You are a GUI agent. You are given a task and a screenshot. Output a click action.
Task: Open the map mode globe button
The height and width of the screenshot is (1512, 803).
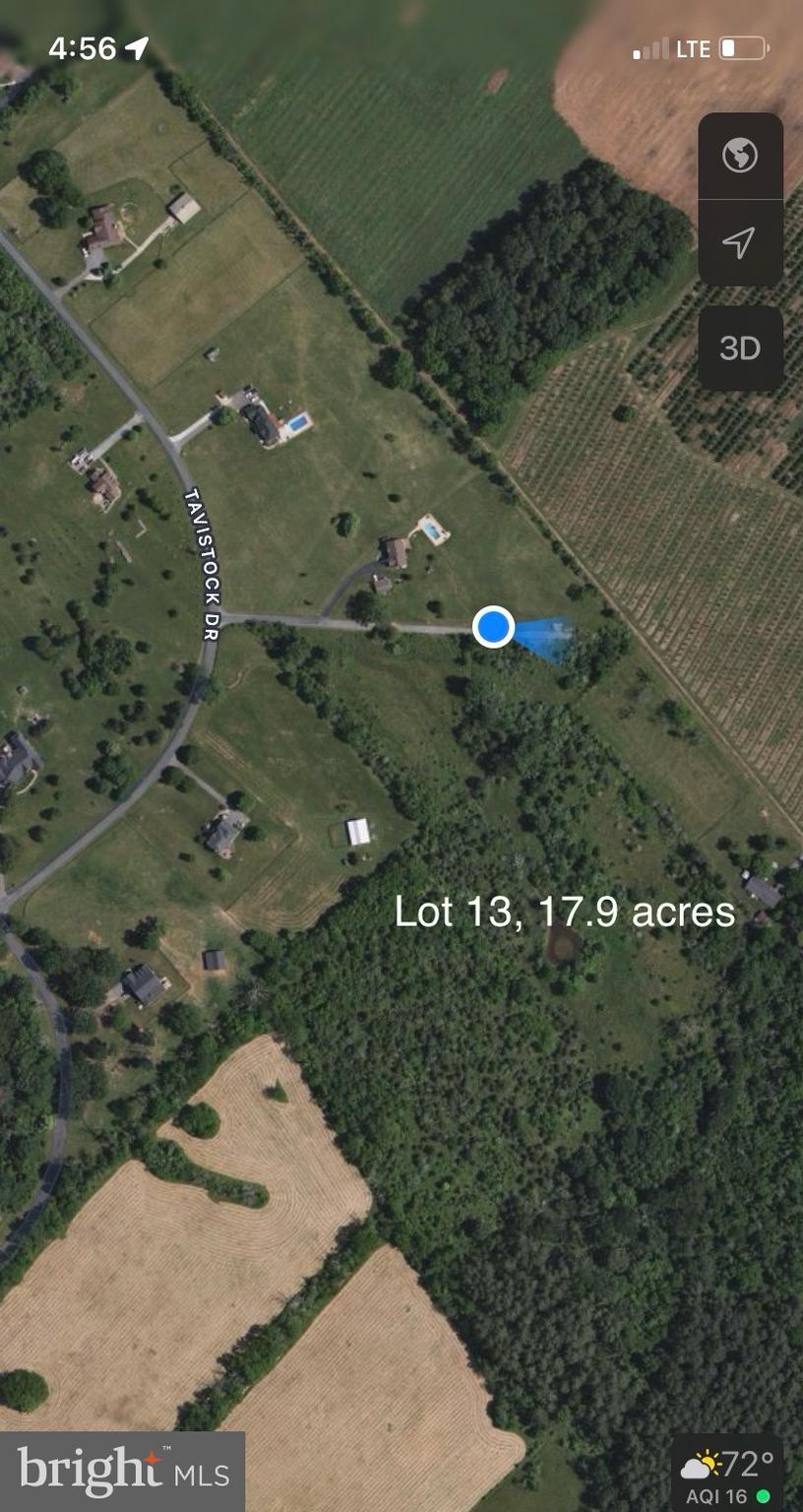740,156
